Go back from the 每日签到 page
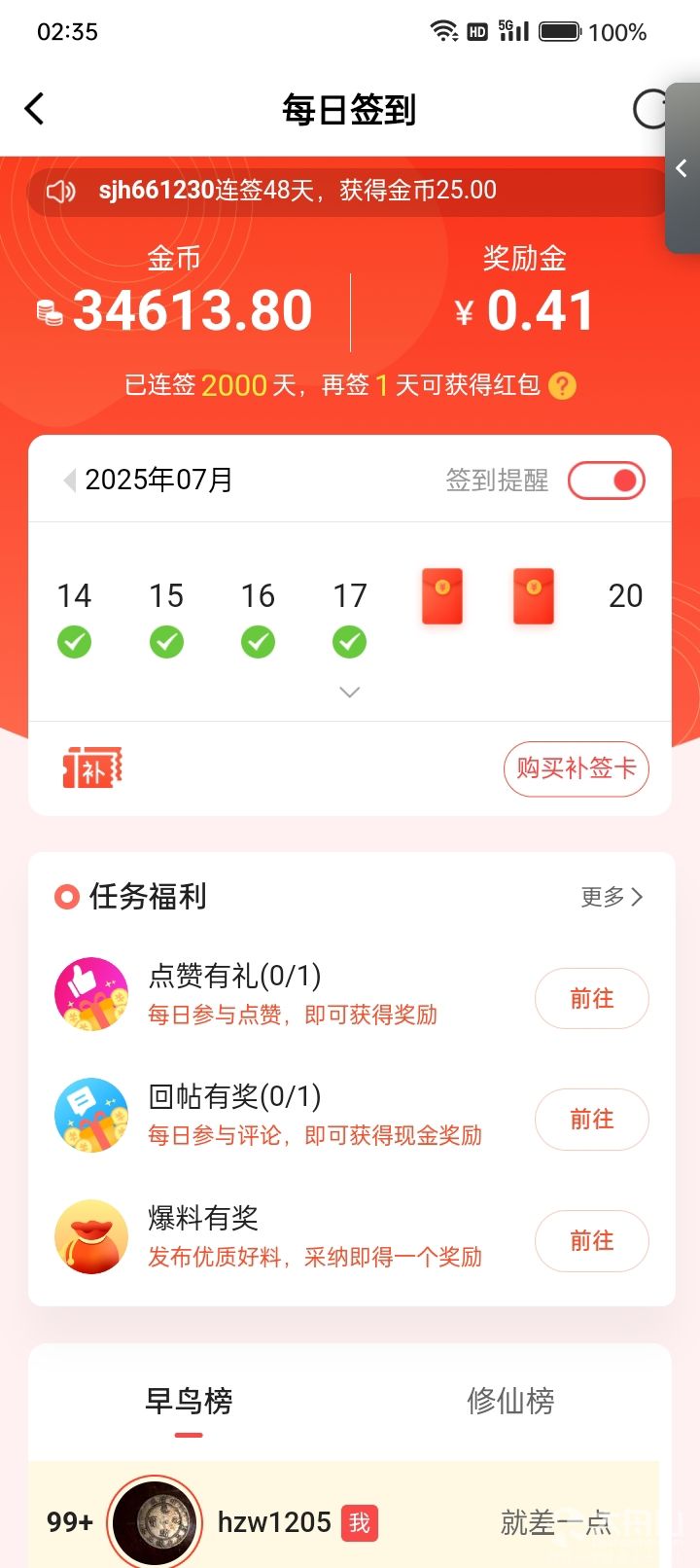The height and width of the screenshot is (1568, 700). (35, 109)
